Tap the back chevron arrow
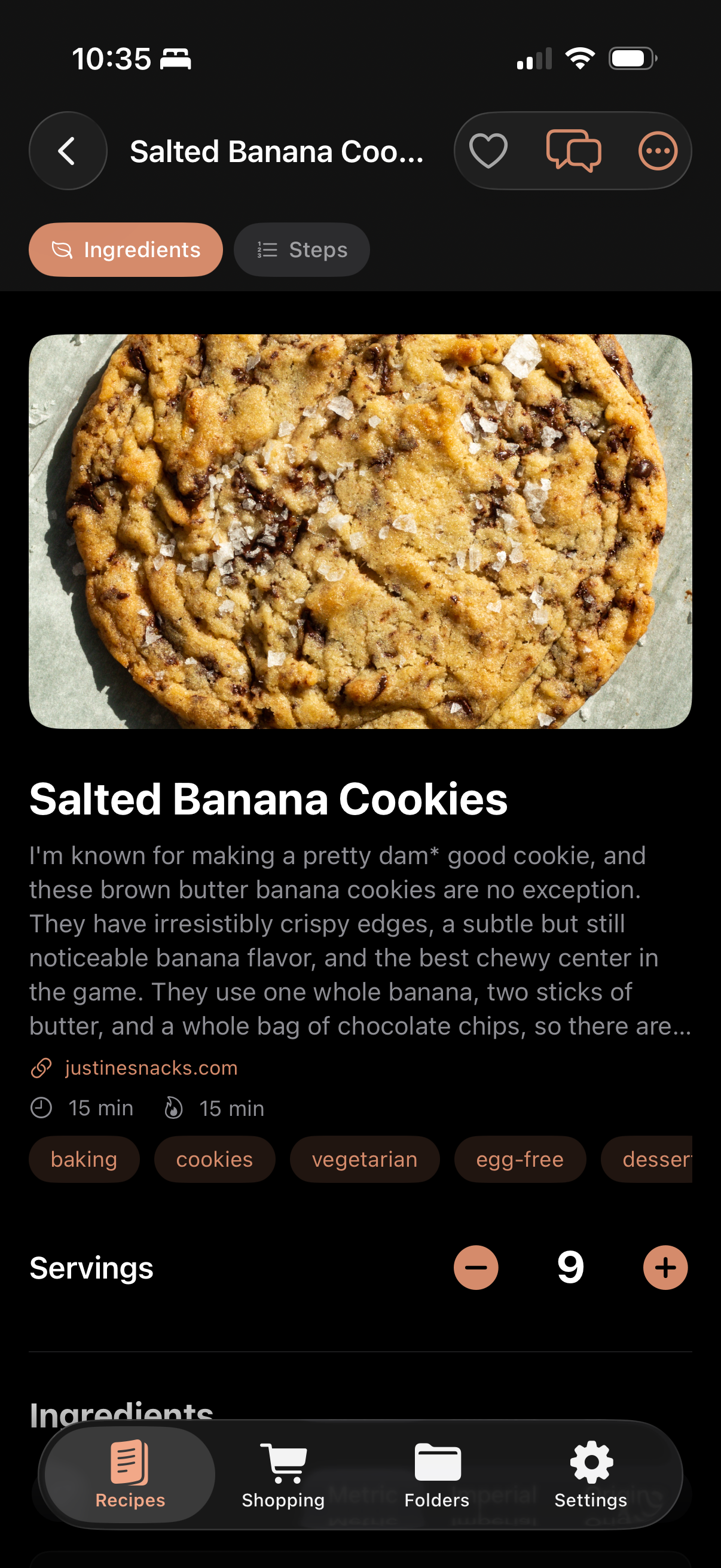Screen dimensions: 721x1568 click(67, 150)
